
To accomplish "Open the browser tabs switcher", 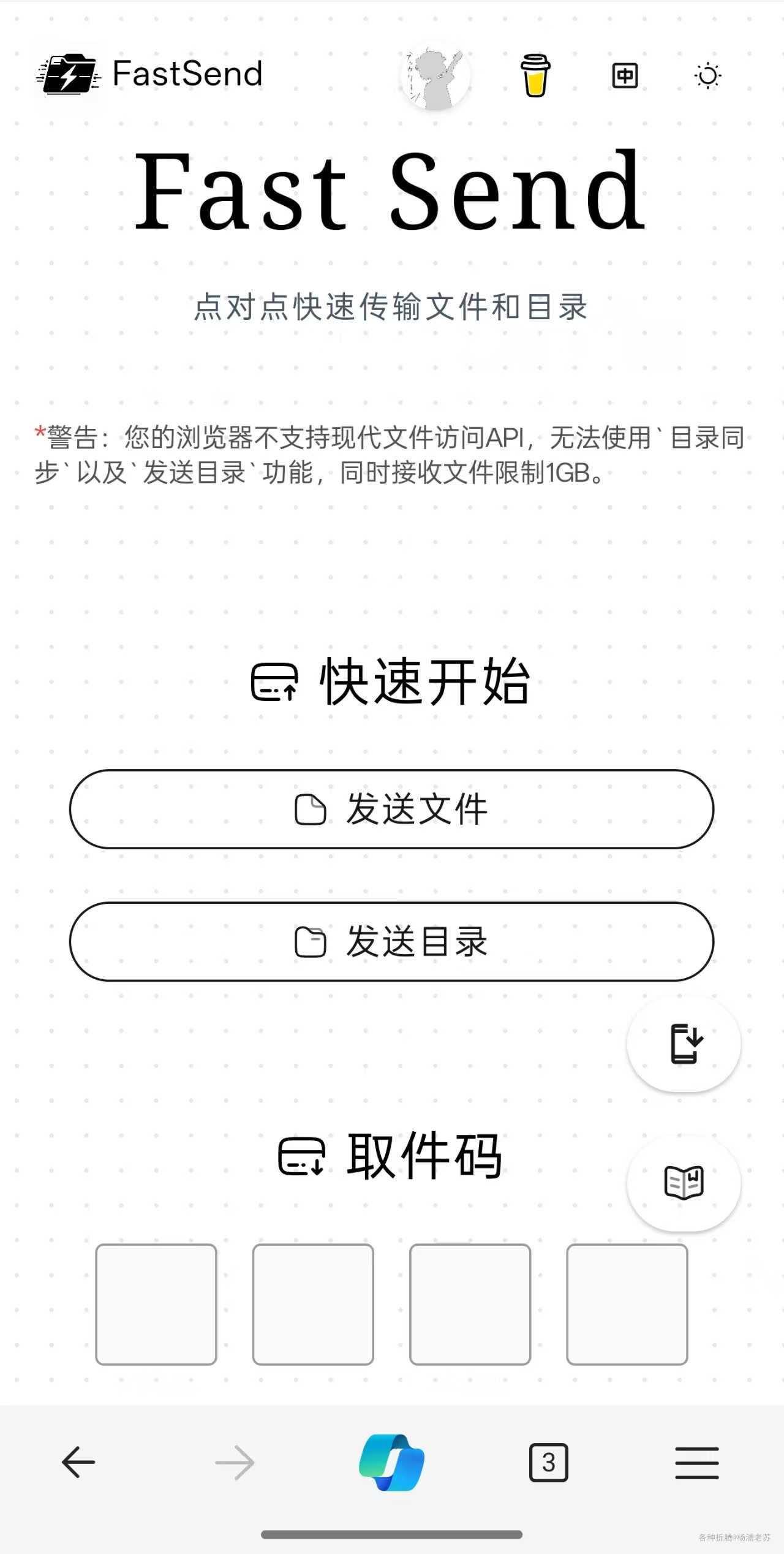I will 548,1462.
